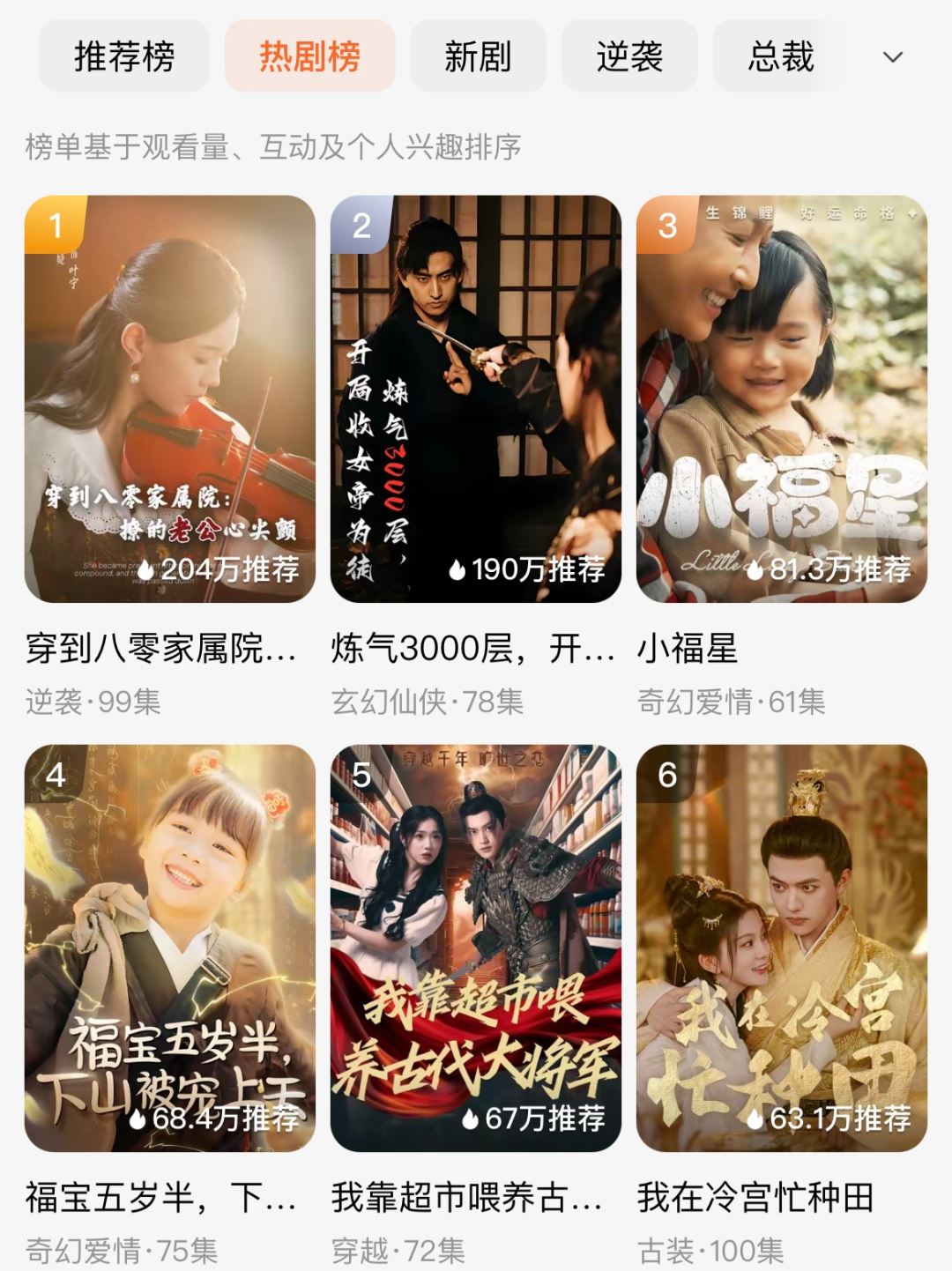Viewport: 952px width, 1271px height.
Task: Open the 小福星 drama card
Action: 782,399
